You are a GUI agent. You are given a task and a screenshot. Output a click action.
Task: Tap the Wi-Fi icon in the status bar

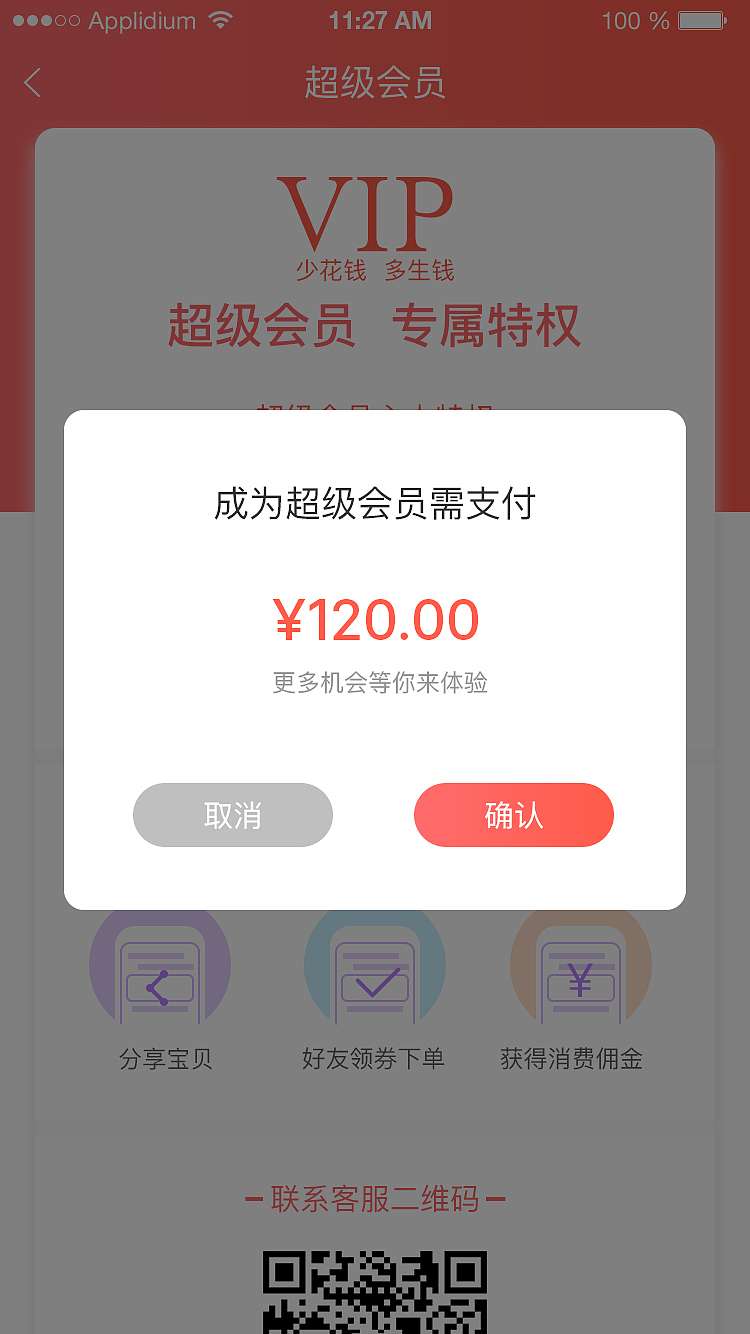tap(220, 18)
